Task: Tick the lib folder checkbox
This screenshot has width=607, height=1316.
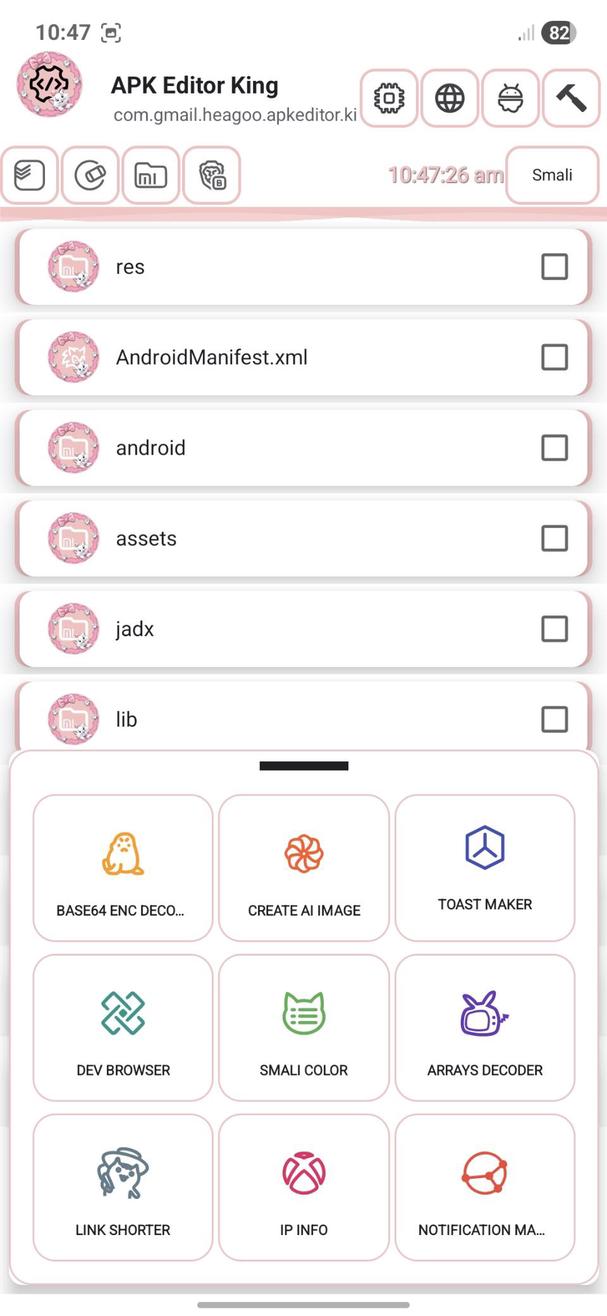Action: [x=554, y=719]
